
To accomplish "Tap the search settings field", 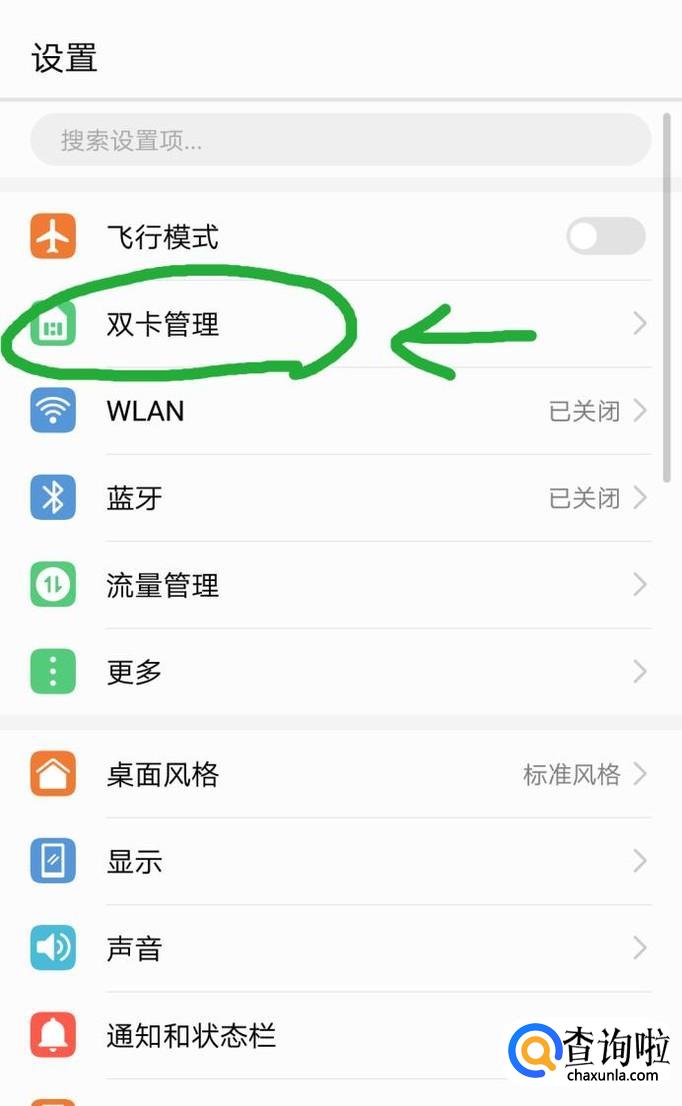I will (x=340, y=140).
